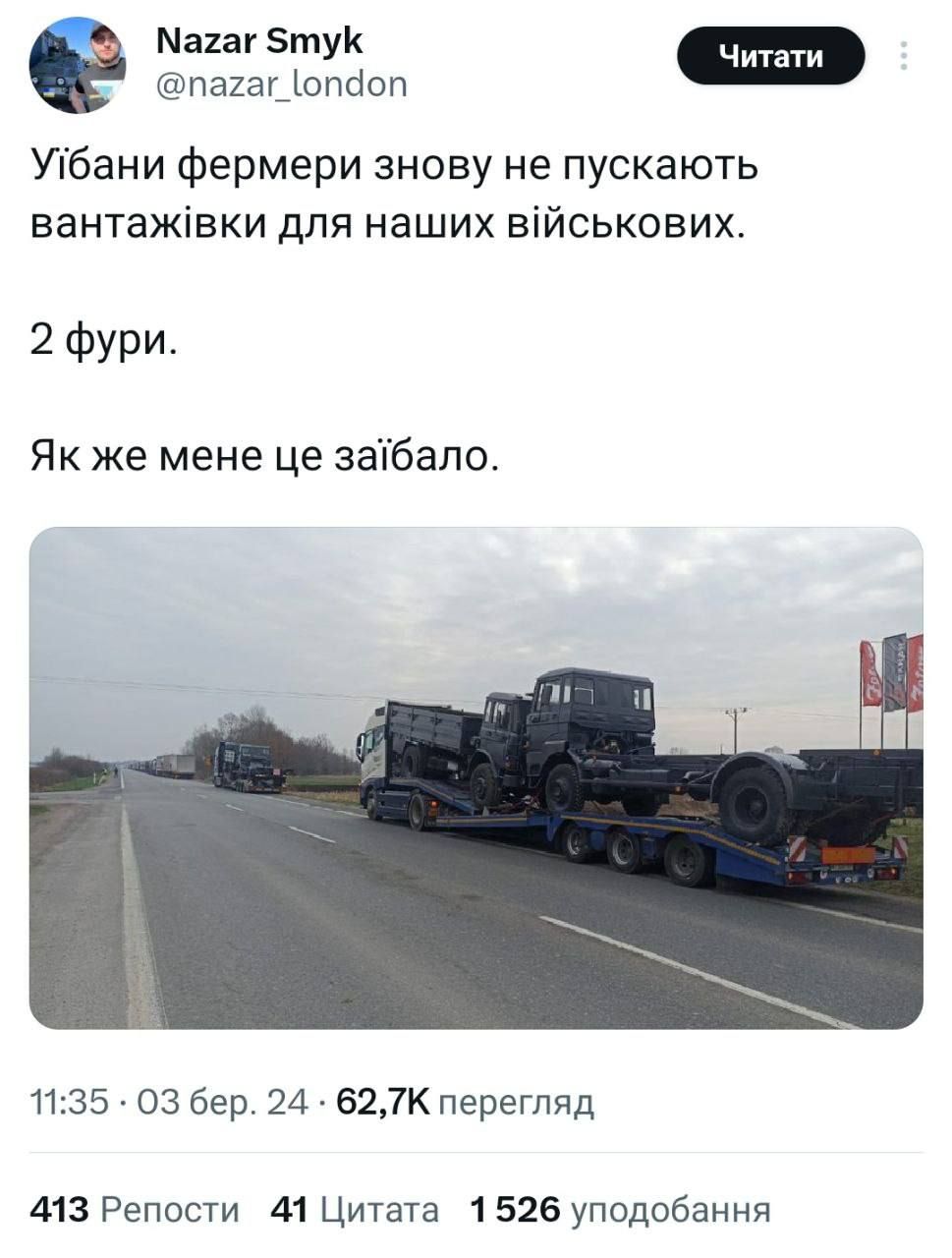View the 41 Цитата quotes
The width and height of the screenshot is (952, 1258).
coord(354,1209)
